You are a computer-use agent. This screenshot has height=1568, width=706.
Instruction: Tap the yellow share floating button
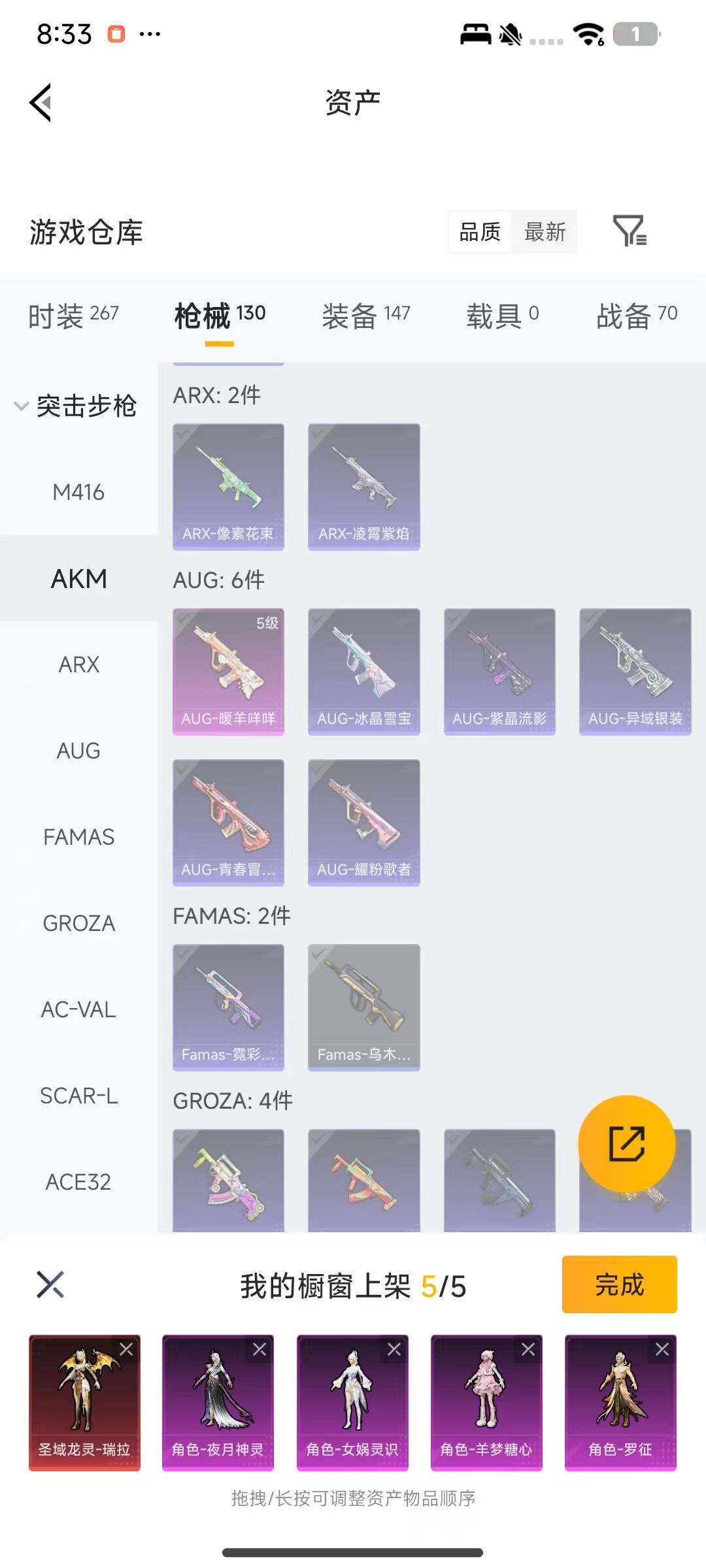(x=626, y=1143)
